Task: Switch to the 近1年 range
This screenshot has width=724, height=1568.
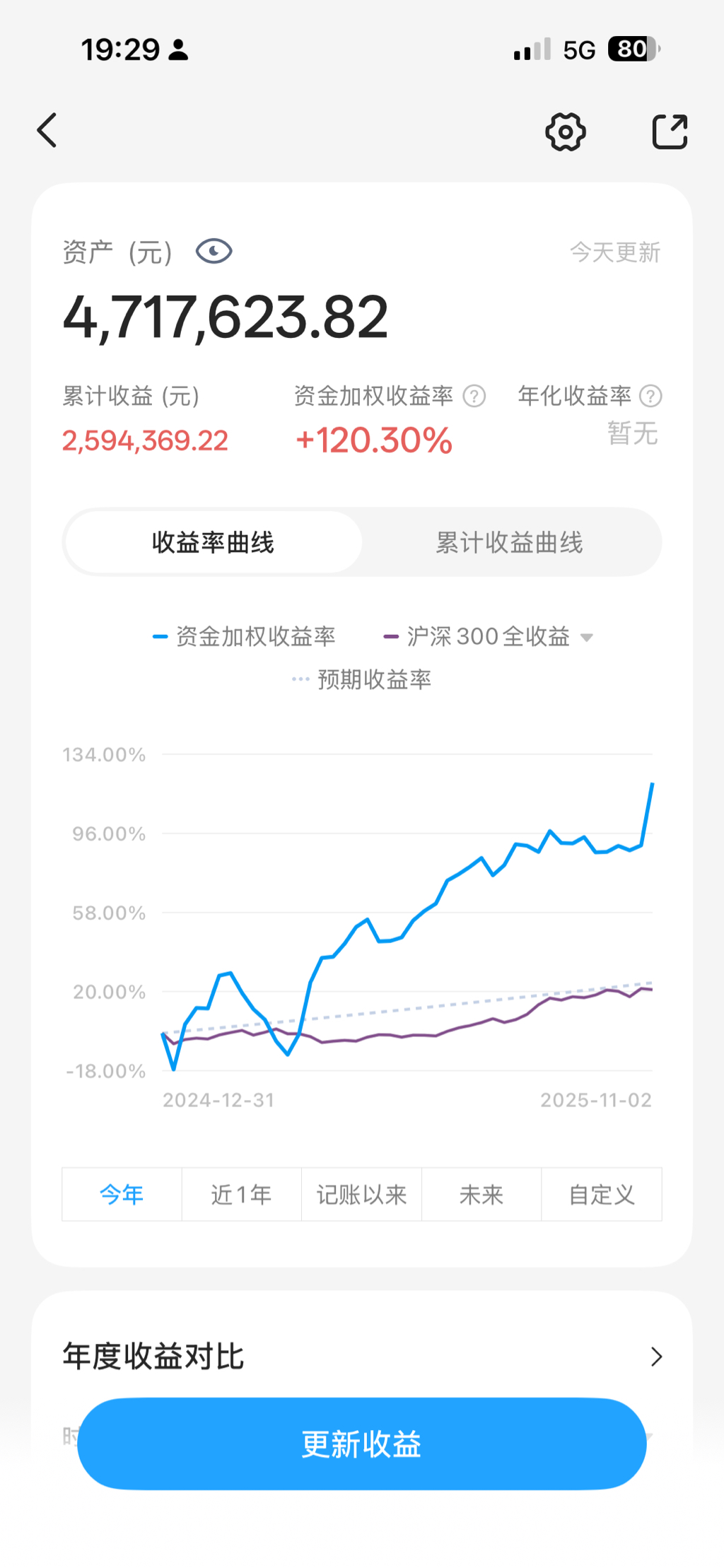Action: coord(242,1195)
